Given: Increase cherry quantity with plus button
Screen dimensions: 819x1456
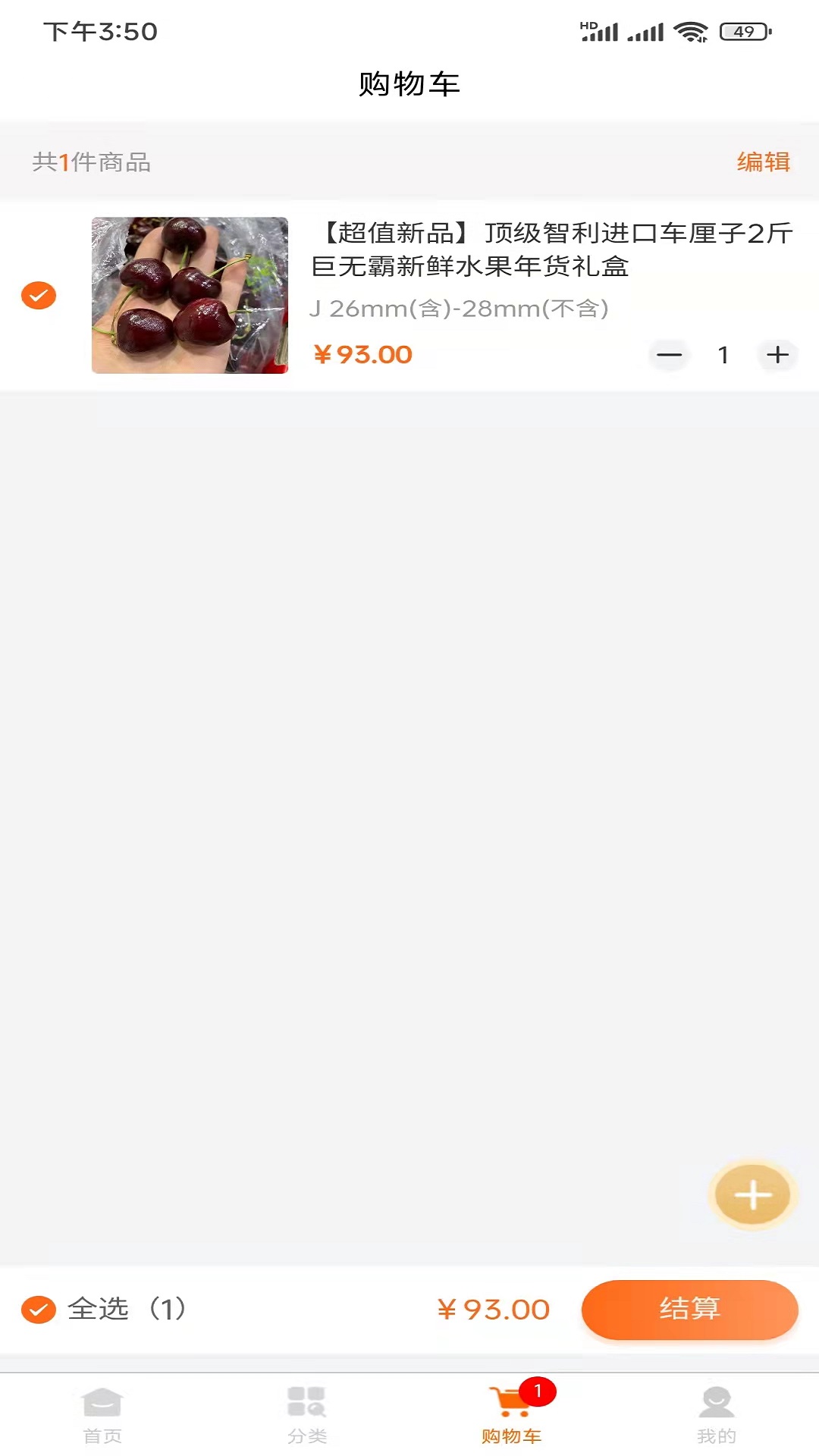Looking at the screenshot, I should [x=777, y=355].
